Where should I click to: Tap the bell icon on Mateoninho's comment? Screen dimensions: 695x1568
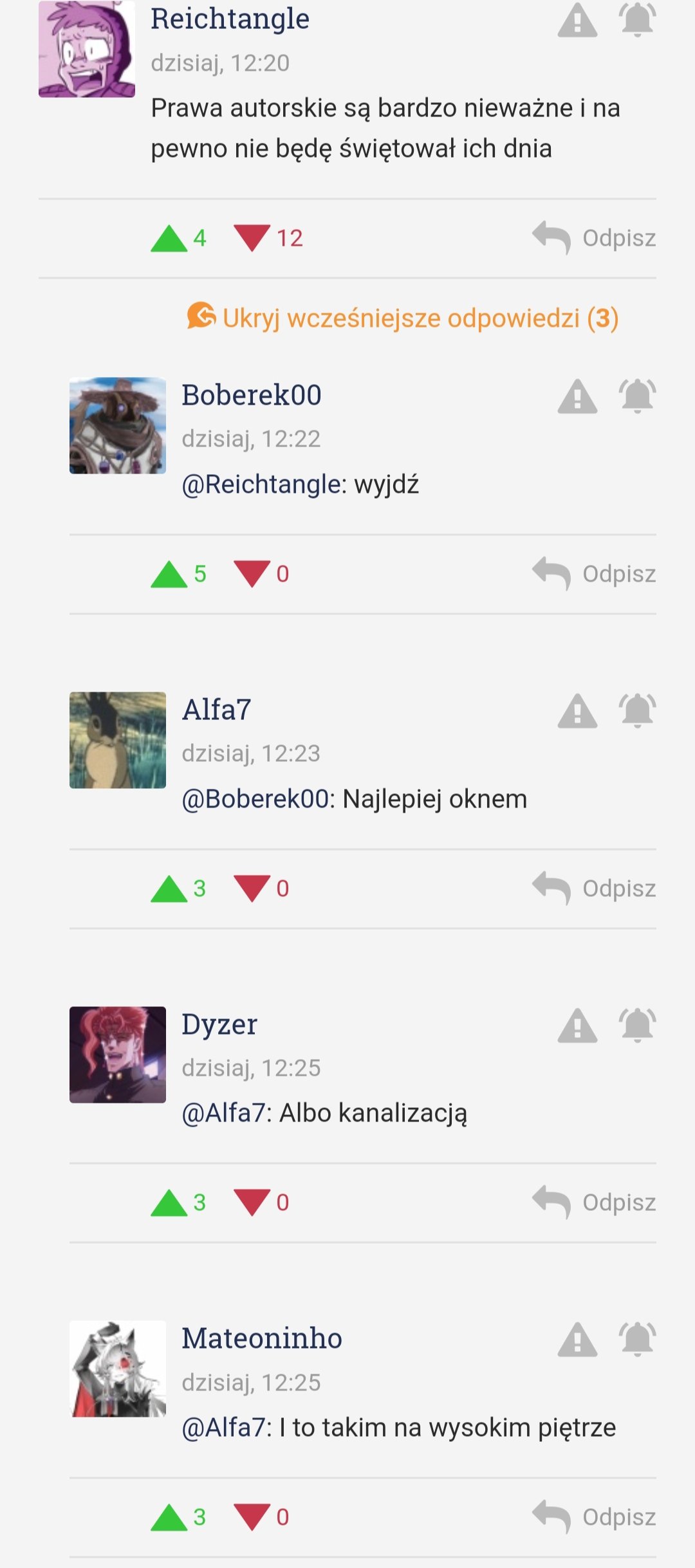pyautogui.click(x=637, y=1339)
